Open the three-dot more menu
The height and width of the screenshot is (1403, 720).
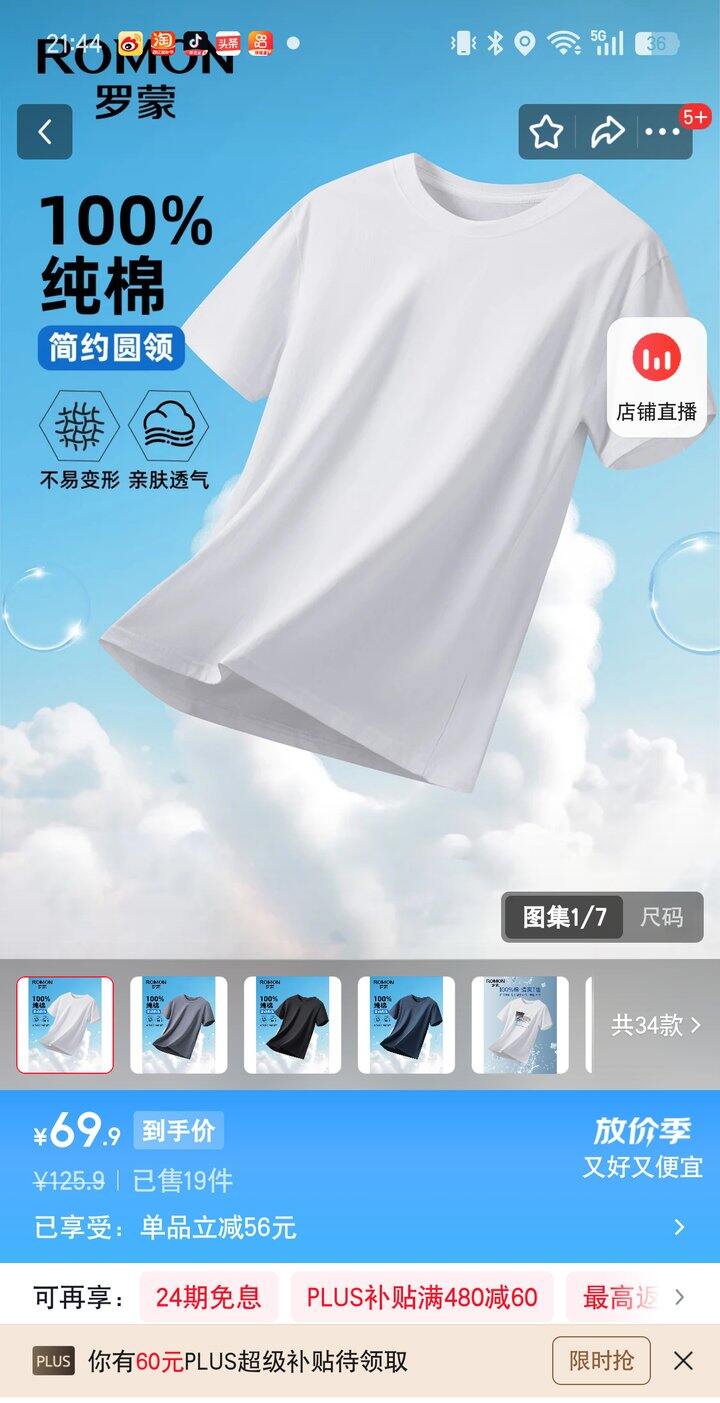point(662,132)
